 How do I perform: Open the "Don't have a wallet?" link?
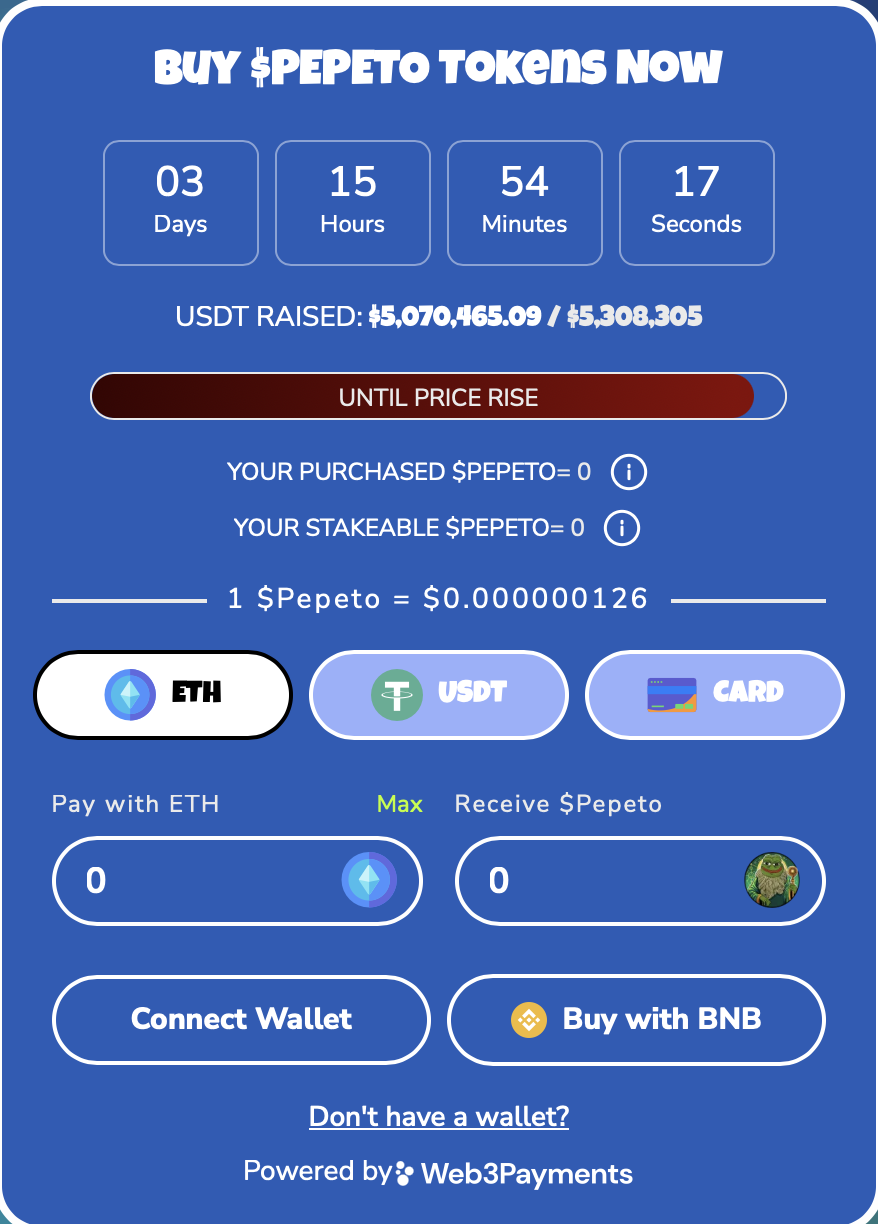point(439,1116)
